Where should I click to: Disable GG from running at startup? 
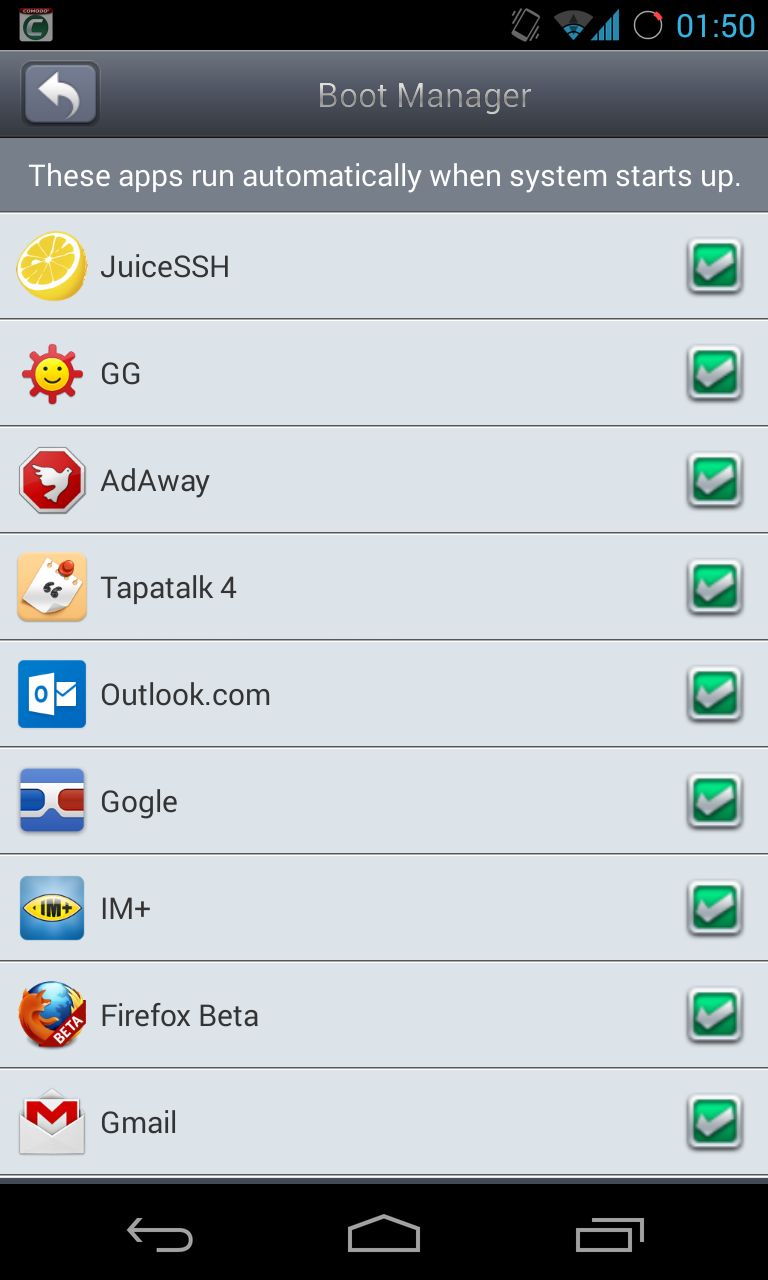tap(715, 373)
